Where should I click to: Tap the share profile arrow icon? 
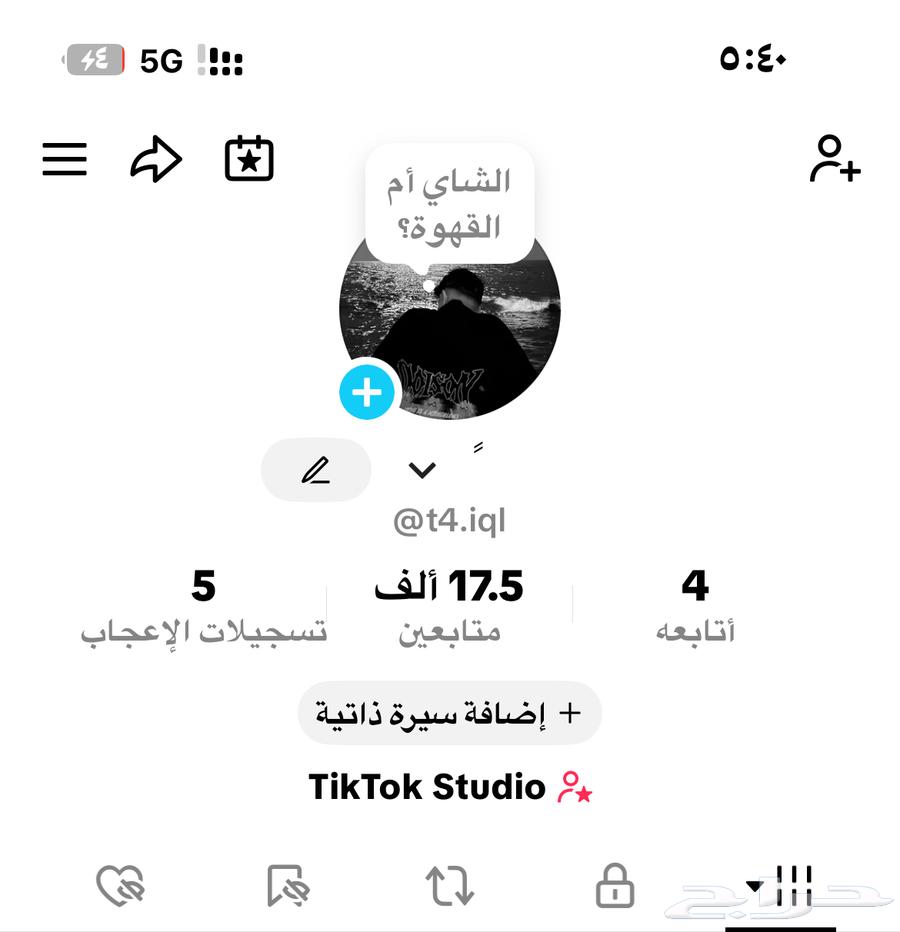pyautogui.click(x=155, y=159)
